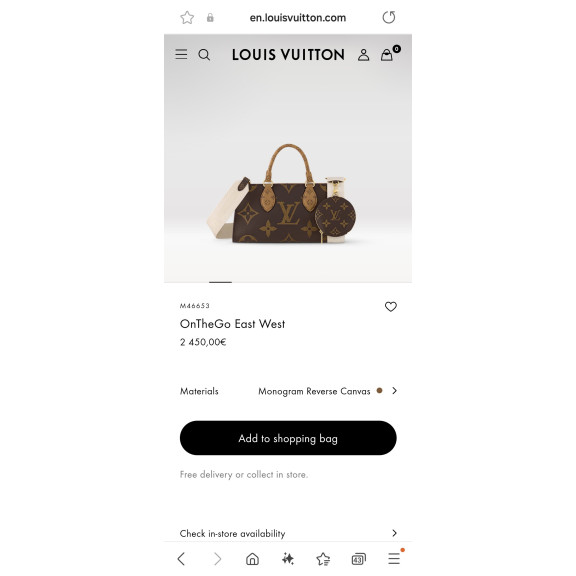The image size is (576, 576).
Task: Bookmark this page with the star icon
Action: pos(187,18)
